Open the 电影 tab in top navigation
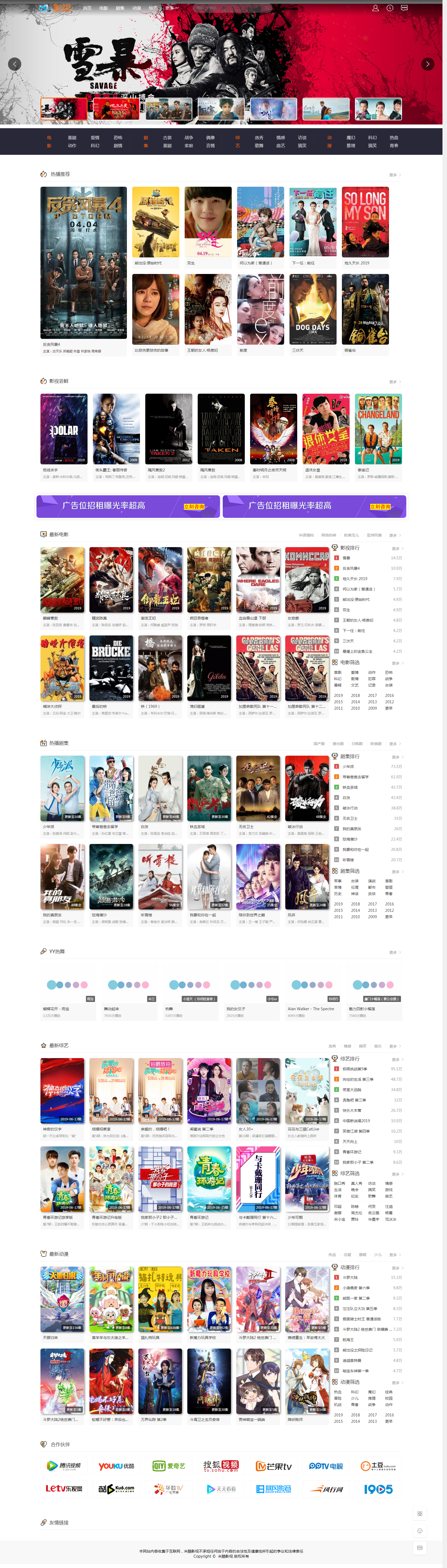The width and height of the screenshot is (447, 1568). (104, 8)
